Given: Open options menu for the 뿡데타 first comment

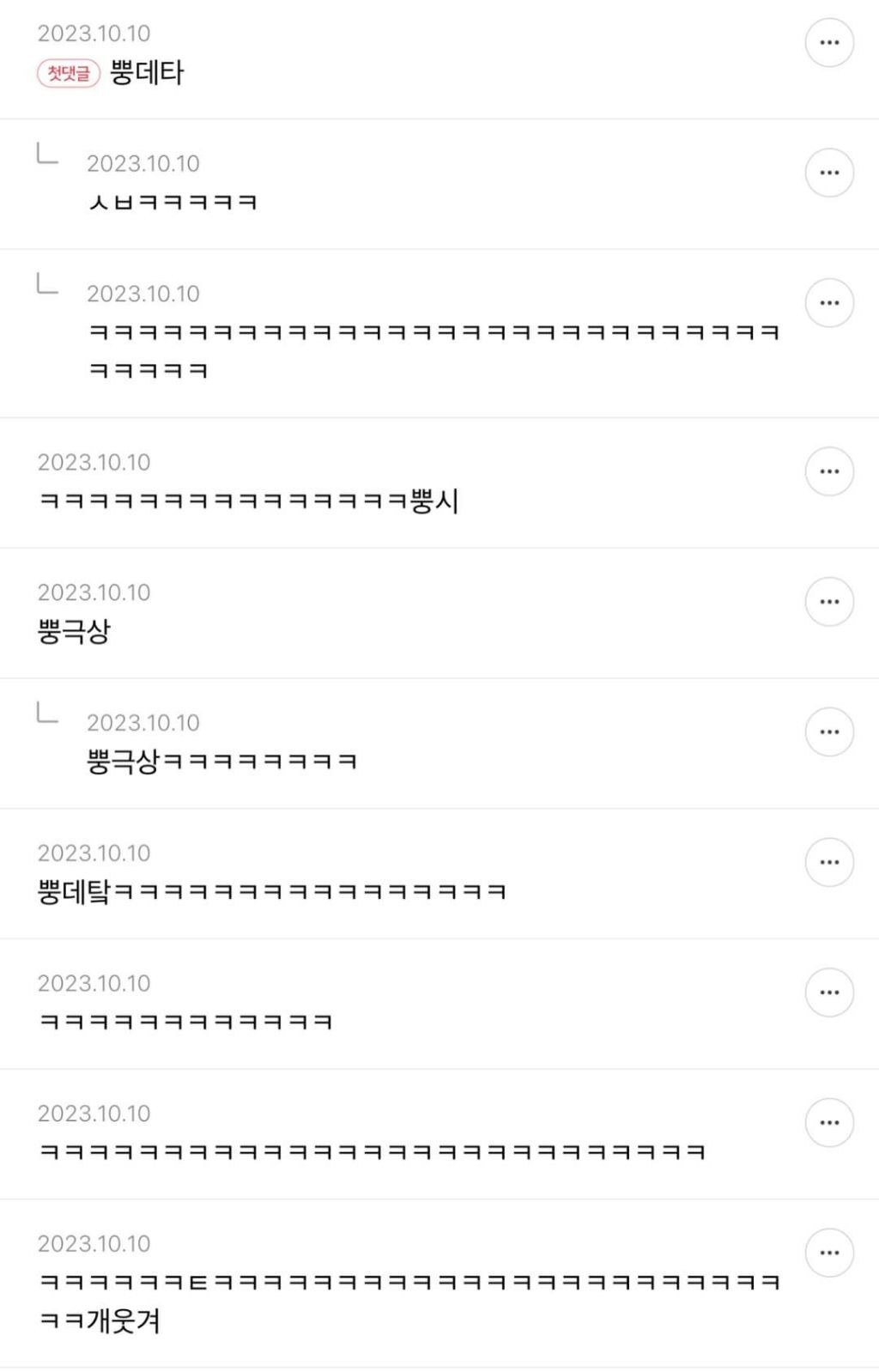Looking at the screenshot, I should tap(829, 41).
